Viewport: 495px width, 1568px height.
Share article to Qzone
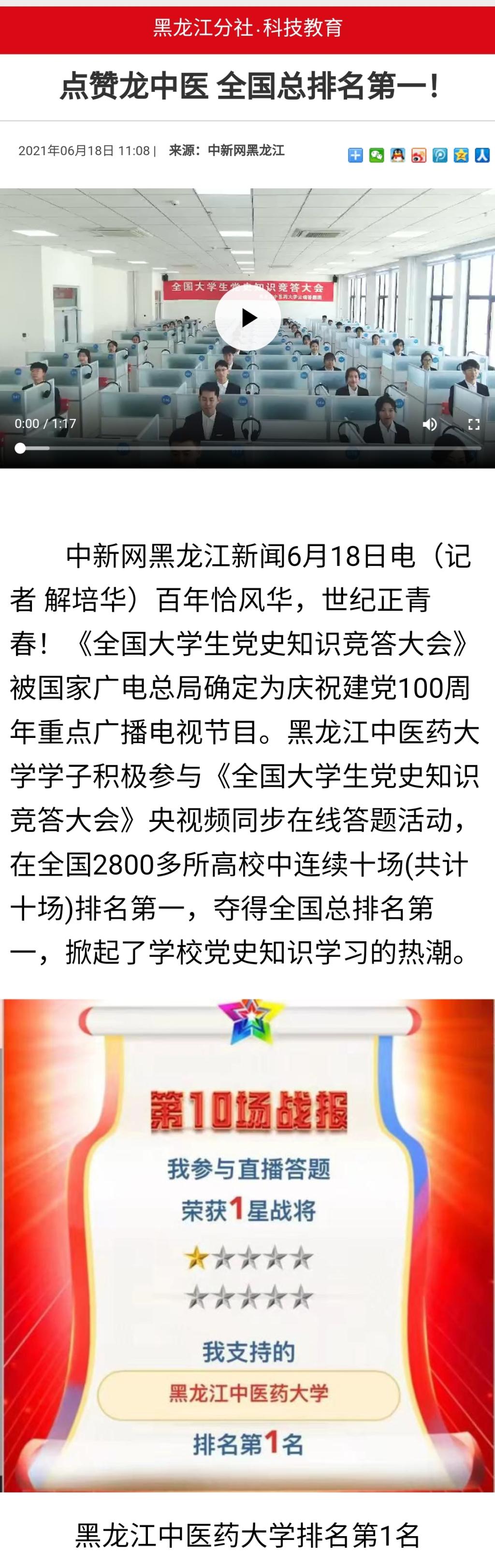(461, 155)
